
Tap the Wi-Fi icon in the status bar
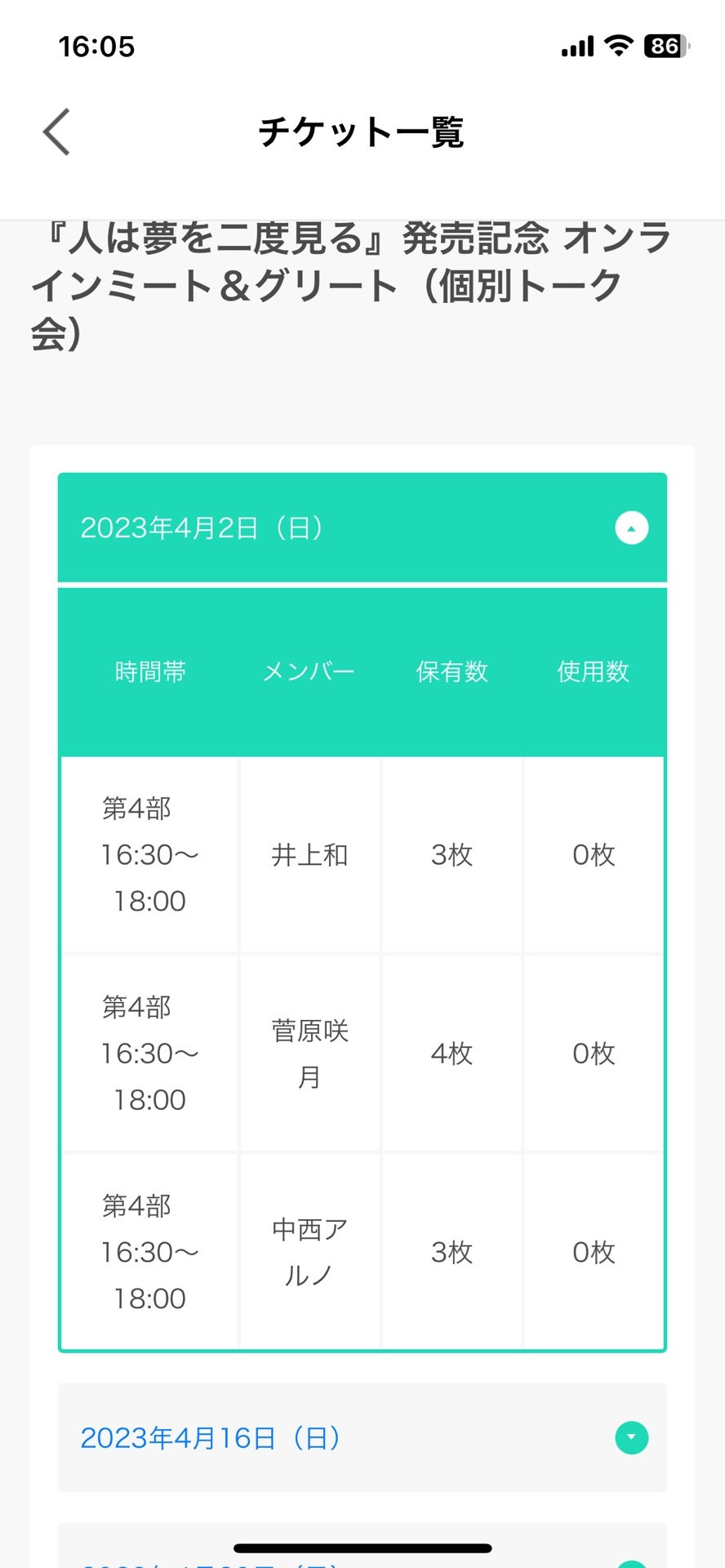[617, 47]
